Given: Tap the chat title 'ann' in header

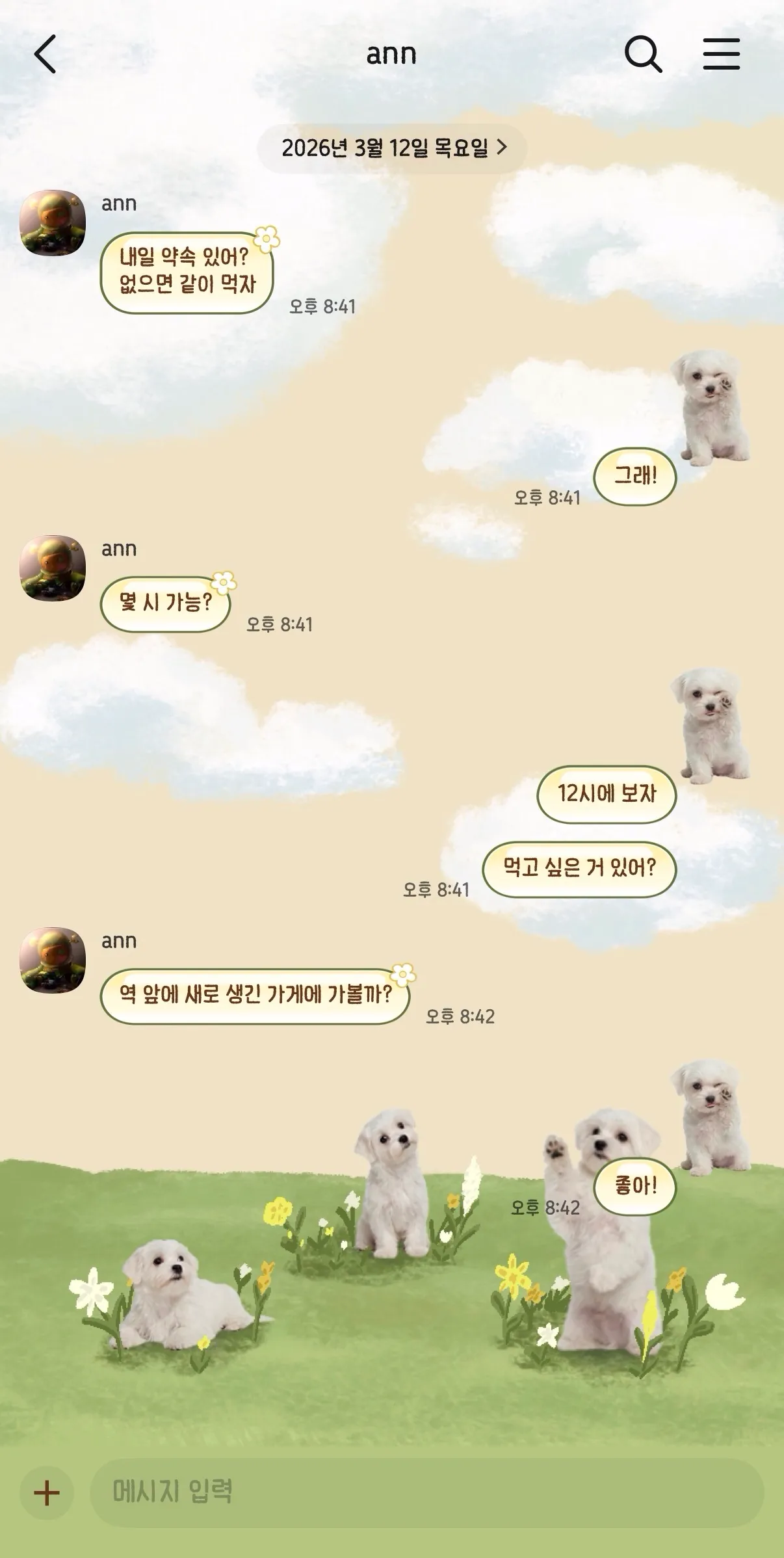Looking at the screenshot, I should coord(391,53).
